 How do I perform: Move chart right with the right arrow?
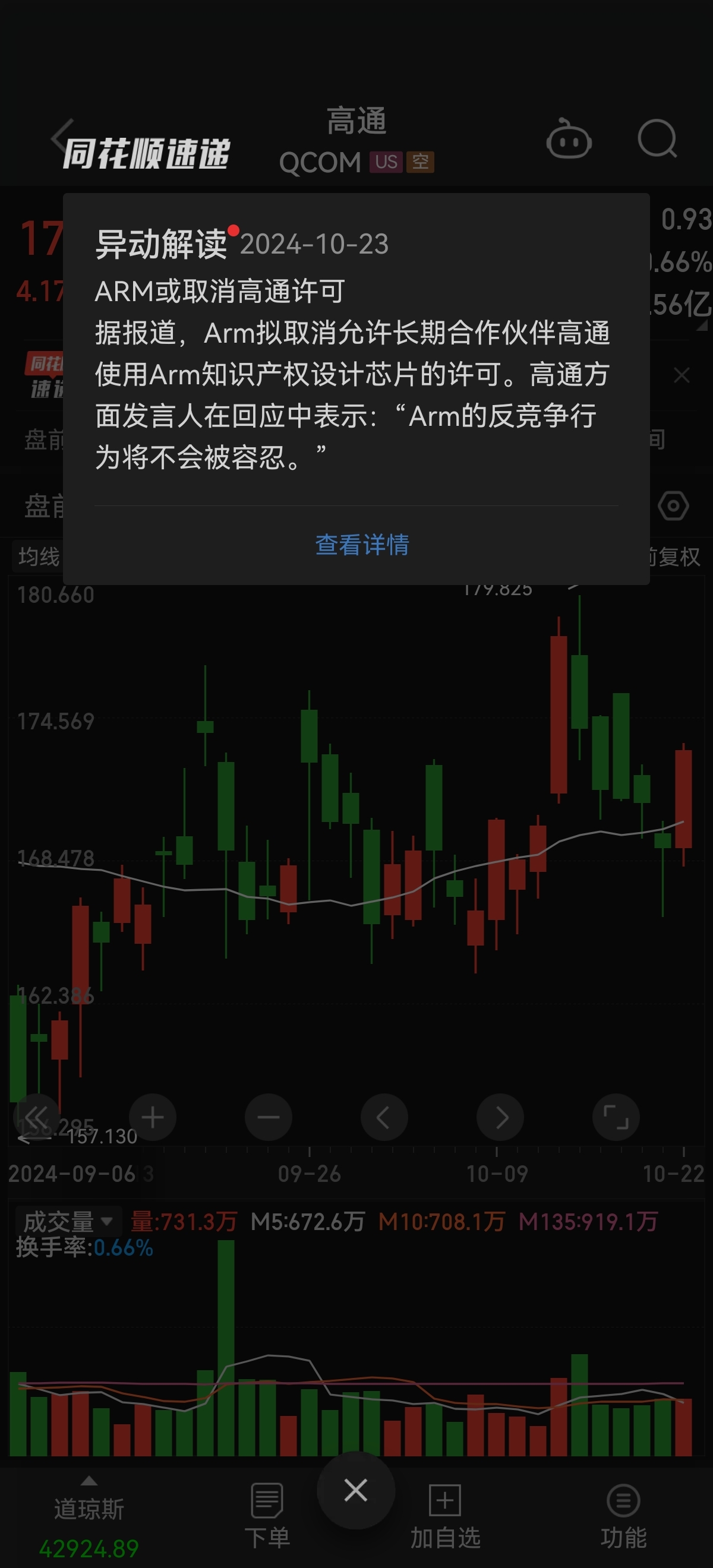500,1118
